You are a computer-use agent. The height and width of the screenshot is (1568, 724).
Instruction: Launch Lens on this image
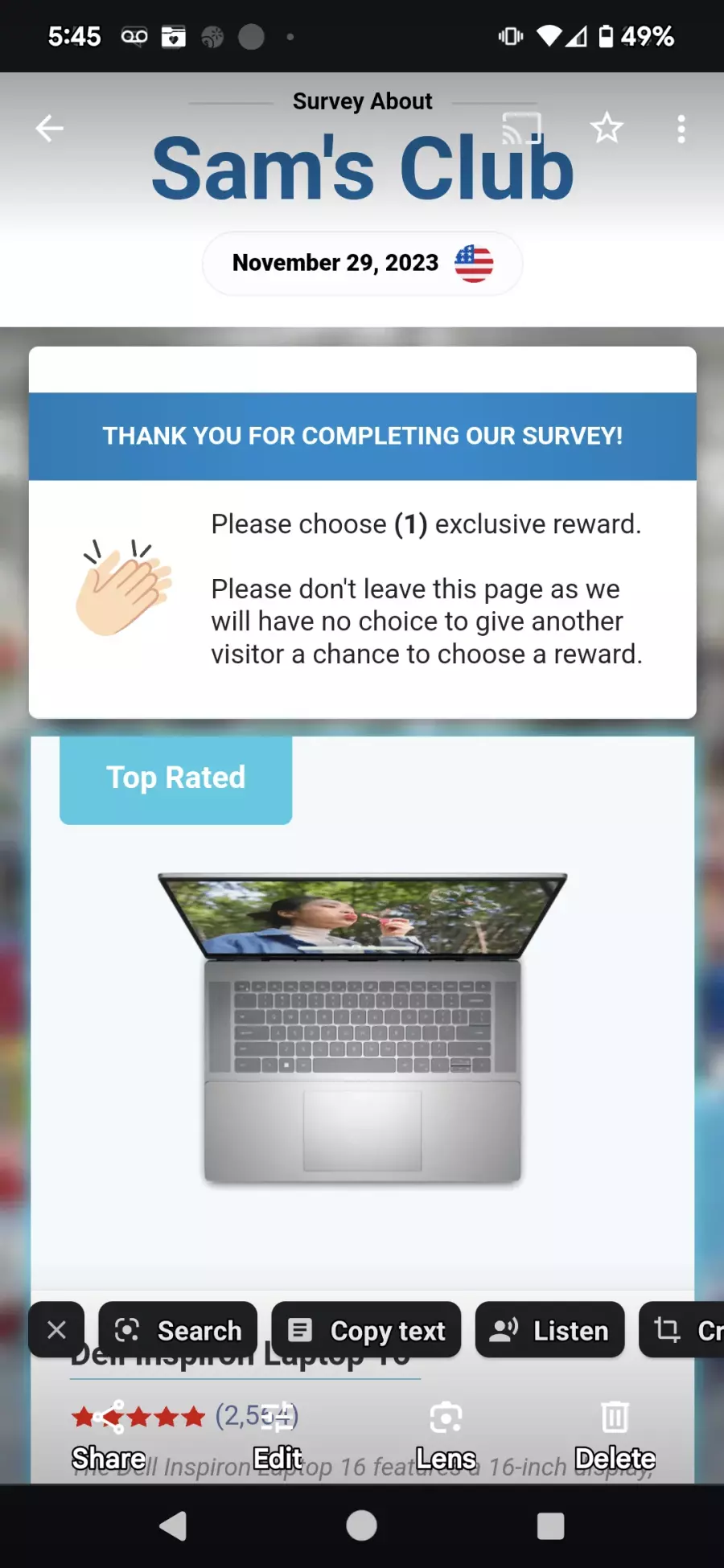pyautogui.click(x=446, y=1438)
